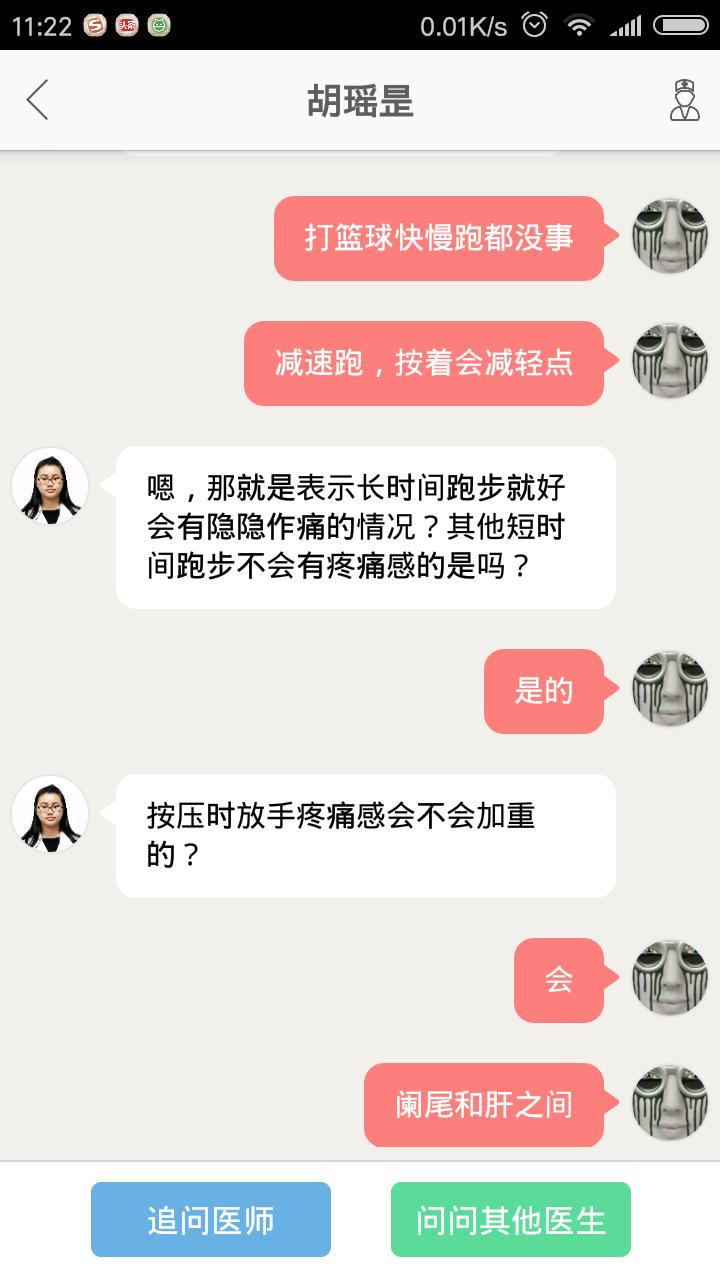Tap the back arrow to leave chat
This screenshot has height=1280, width=720.
point(37,100)
